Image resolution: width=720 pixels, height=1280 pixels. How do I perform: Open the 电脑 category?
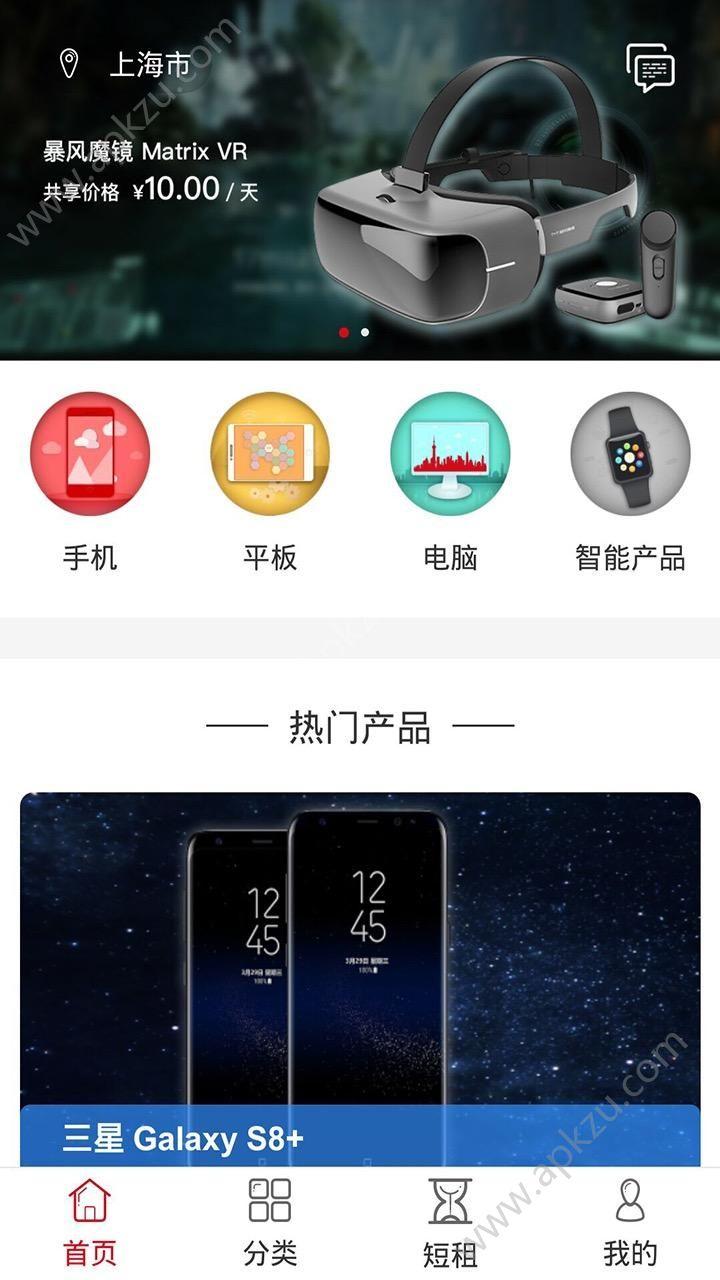(x=450, y=482)
